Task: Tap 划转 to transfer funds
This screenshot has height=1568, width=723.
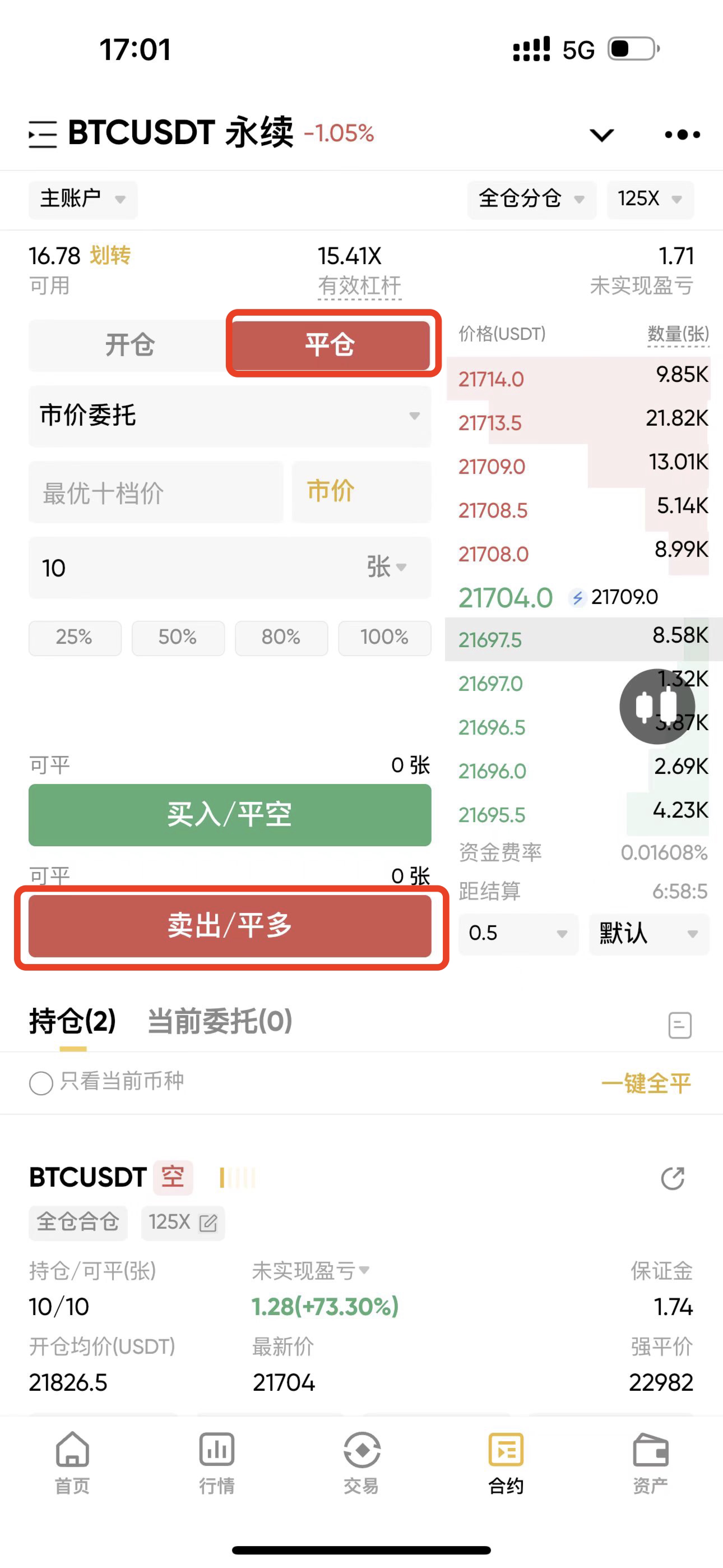Action: pos(110,256)
